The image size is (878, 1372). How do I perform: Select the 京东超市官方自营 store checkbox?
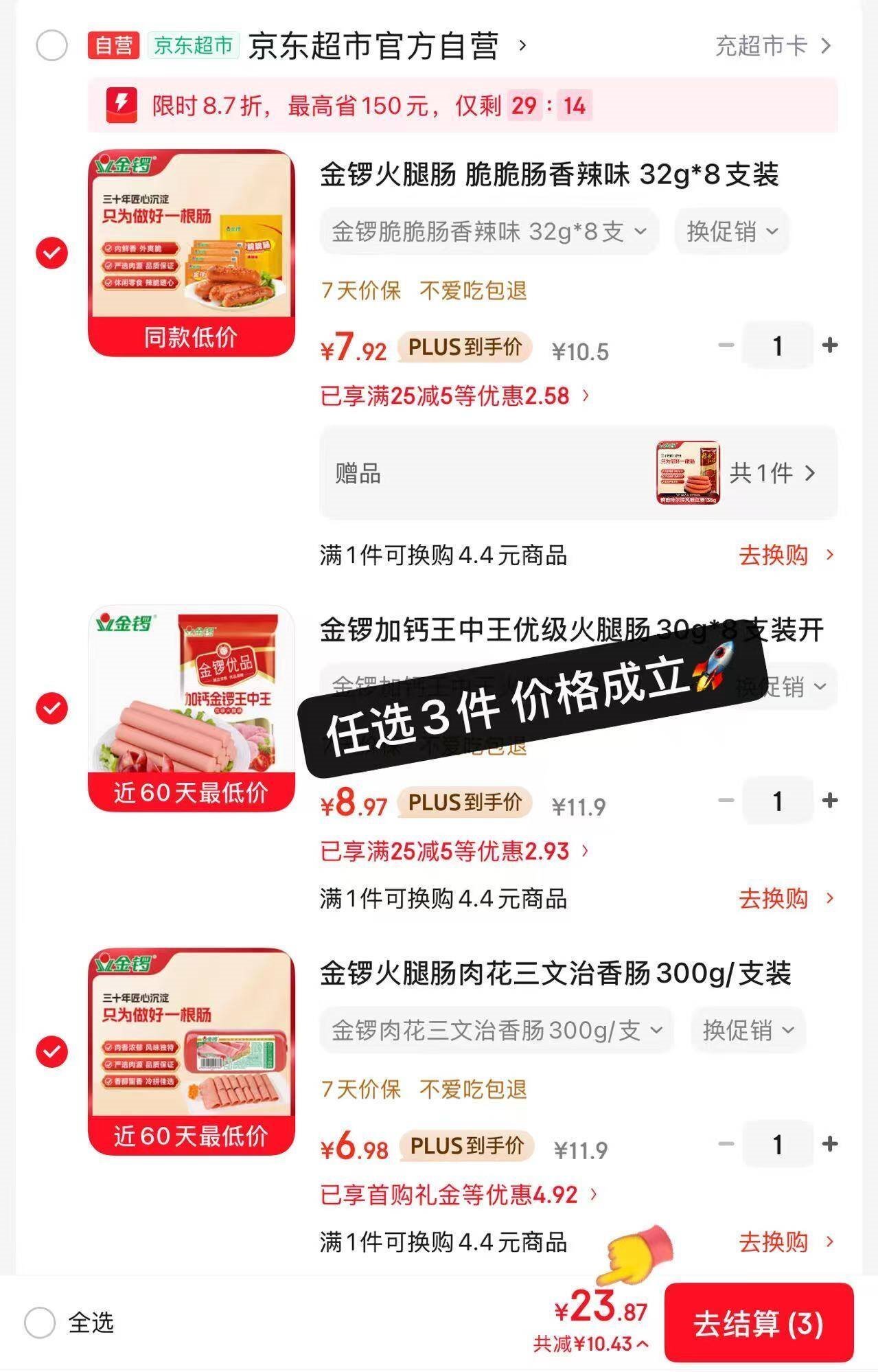coord(51,47)
